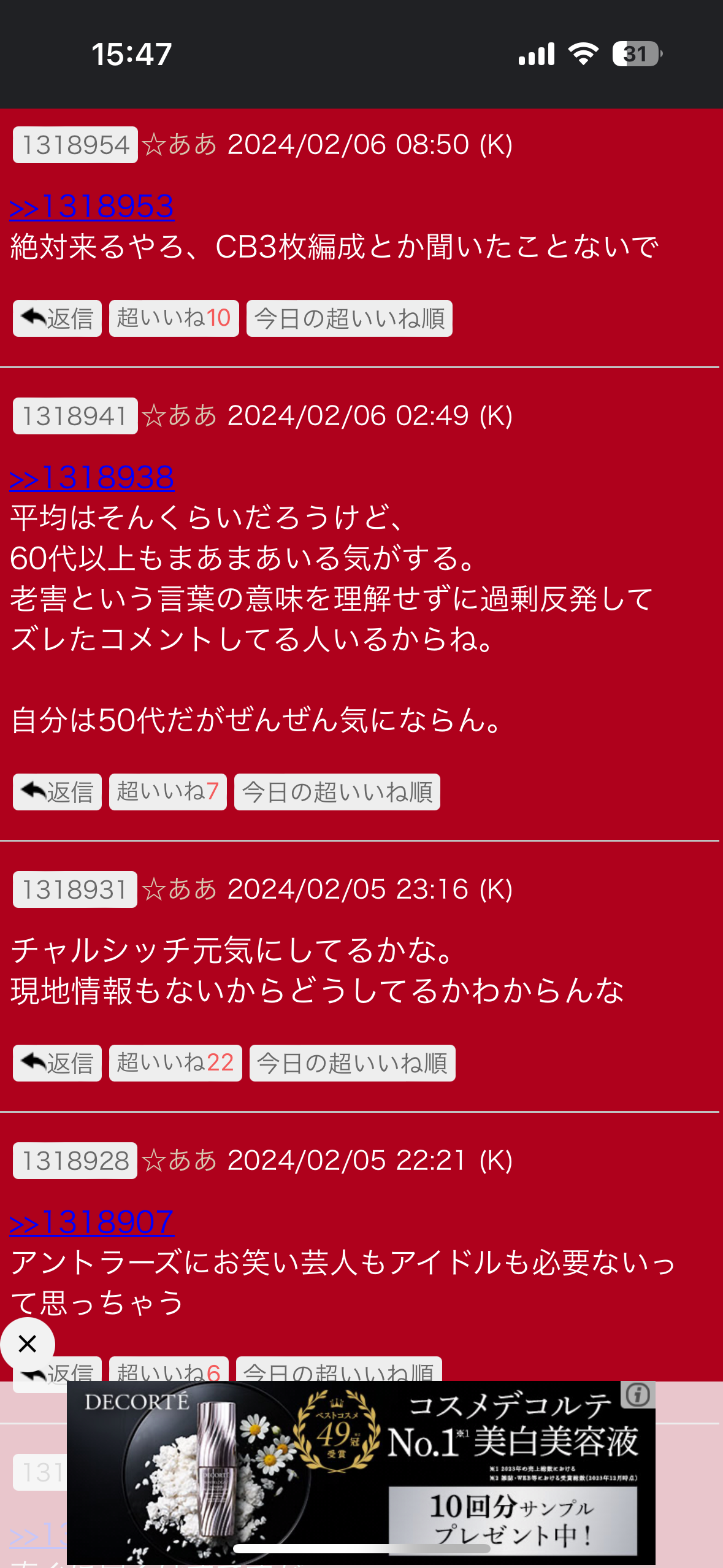
Task: Reply to post 1318941
Action: coord(57,792)
